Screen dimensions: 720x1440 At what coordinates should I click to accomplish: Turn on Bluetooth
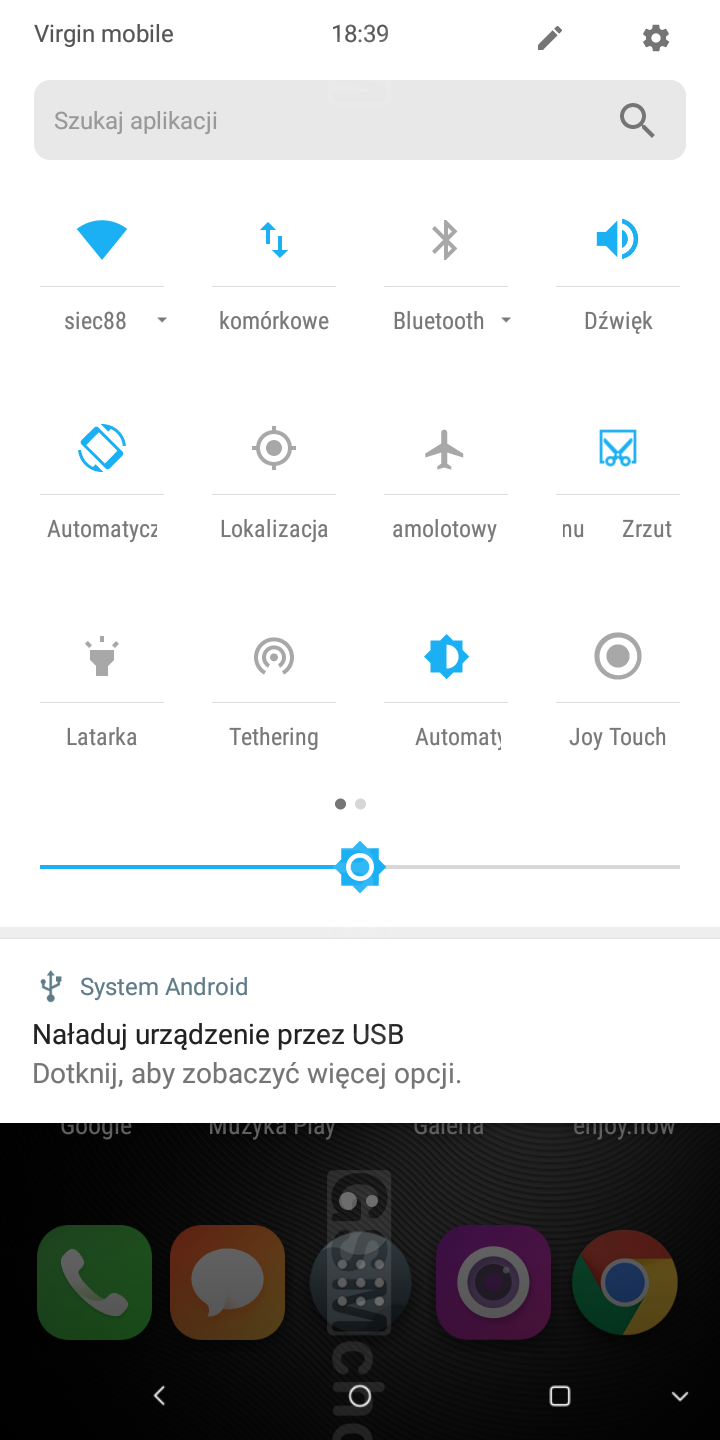coord(445,241)
